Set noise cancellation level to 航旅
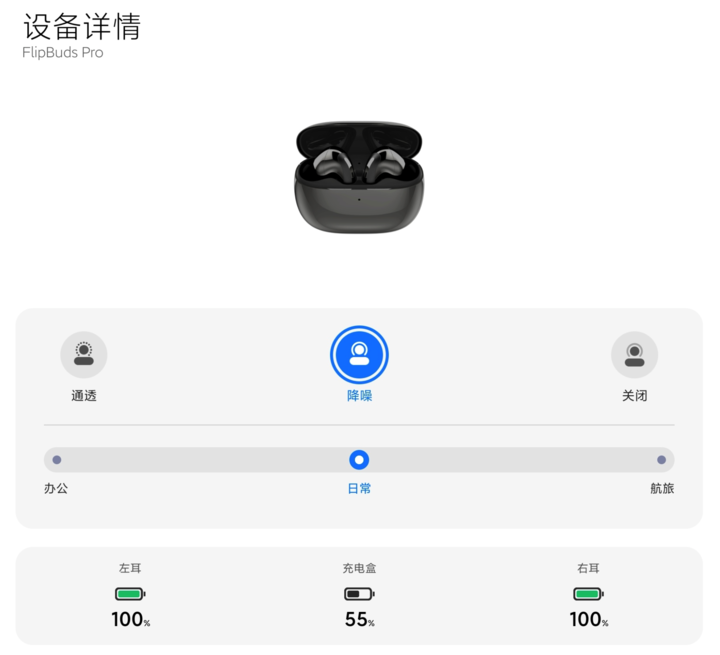Screen dimensions: 720x655 [x=661, y=460]
